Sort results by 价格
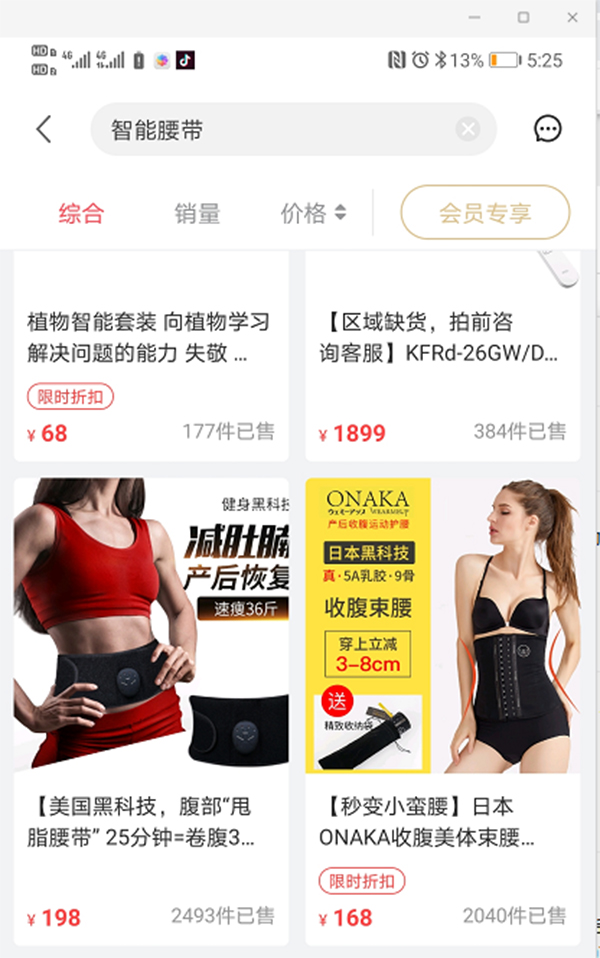 point(313,213)
